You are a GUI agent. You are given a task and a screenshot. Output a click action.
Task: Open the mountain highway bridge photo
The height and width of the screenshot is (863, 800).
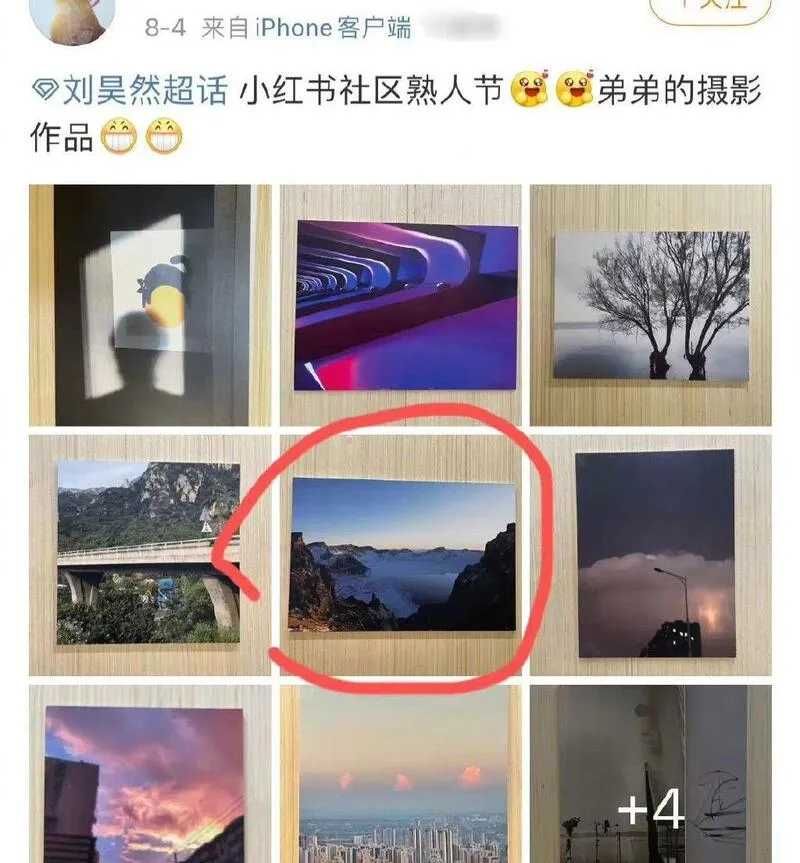(149, 554)
